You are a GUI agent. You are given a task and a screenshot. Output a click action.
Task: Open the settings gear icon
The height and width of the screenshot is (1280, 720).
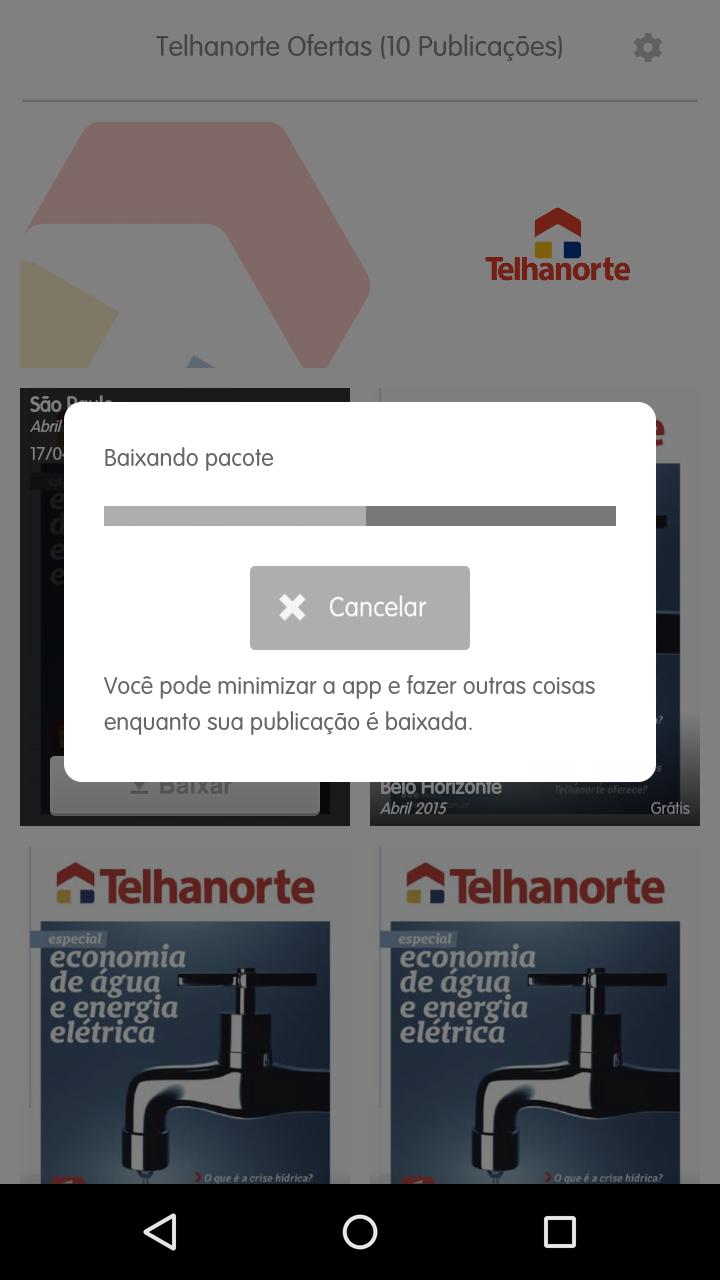pos(648,47)
